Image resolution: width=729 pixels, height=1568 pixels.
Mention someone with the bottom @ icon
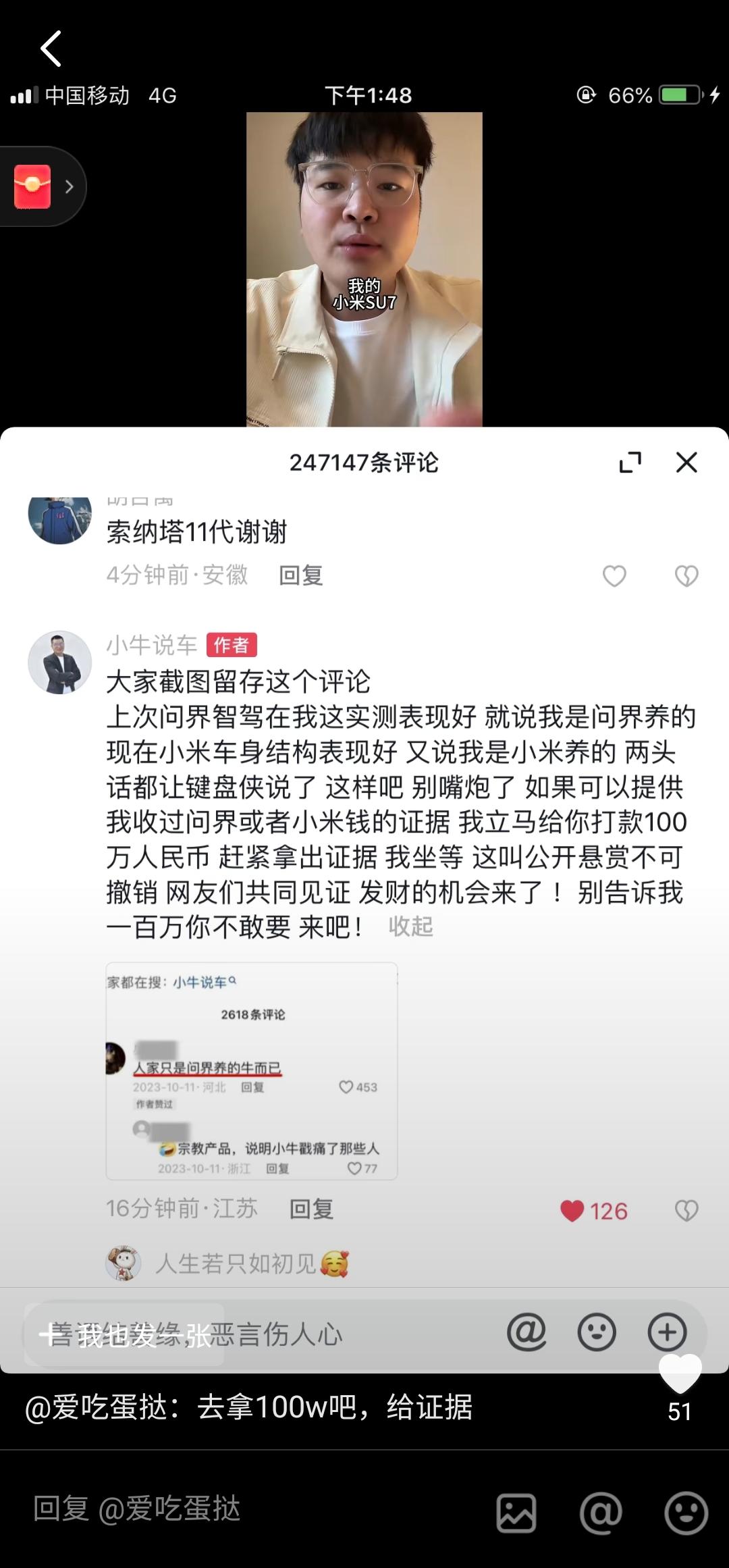pos(601,1513)
